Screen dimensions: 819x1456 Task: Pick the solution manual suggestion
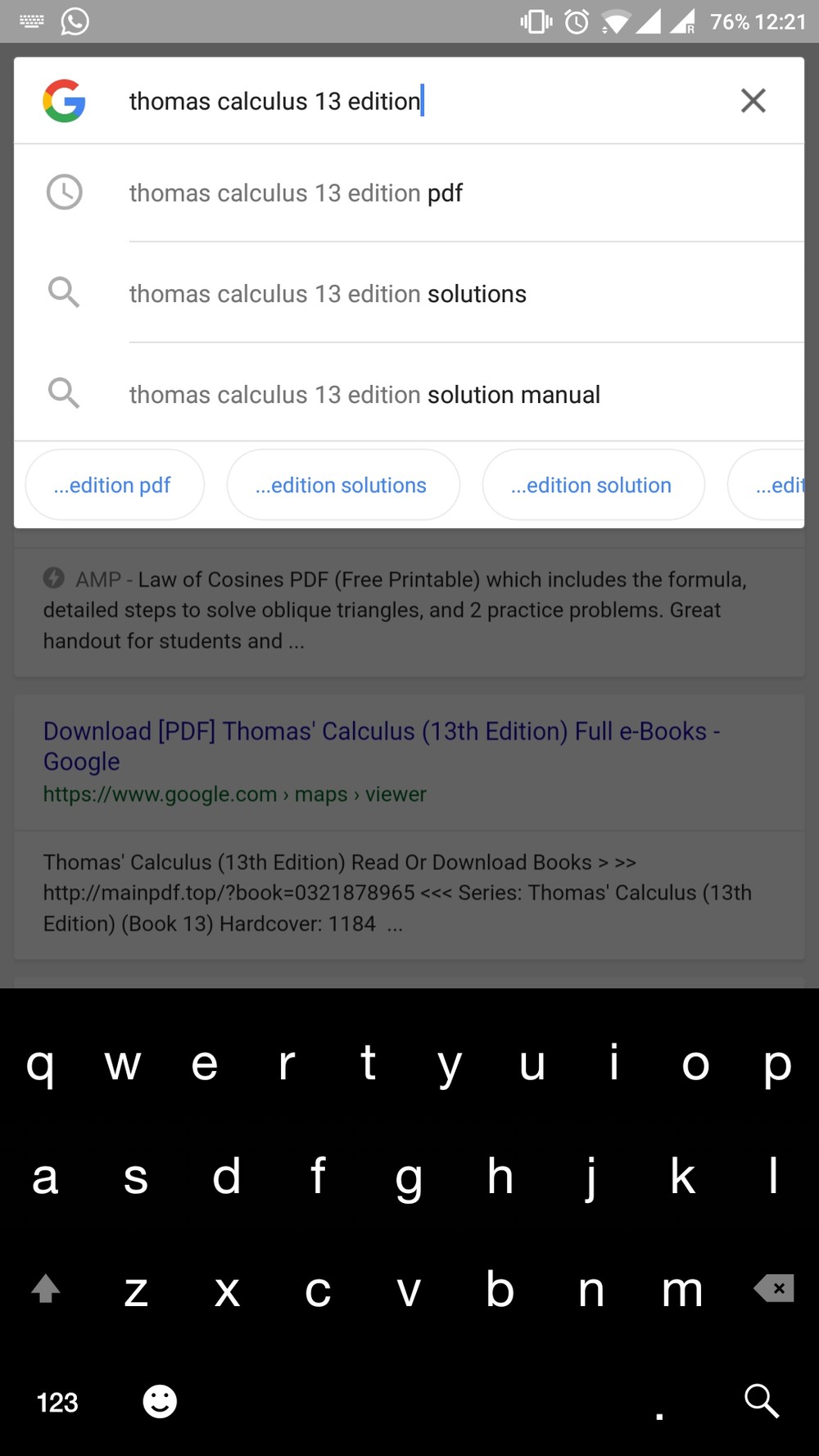click(409, 394)
